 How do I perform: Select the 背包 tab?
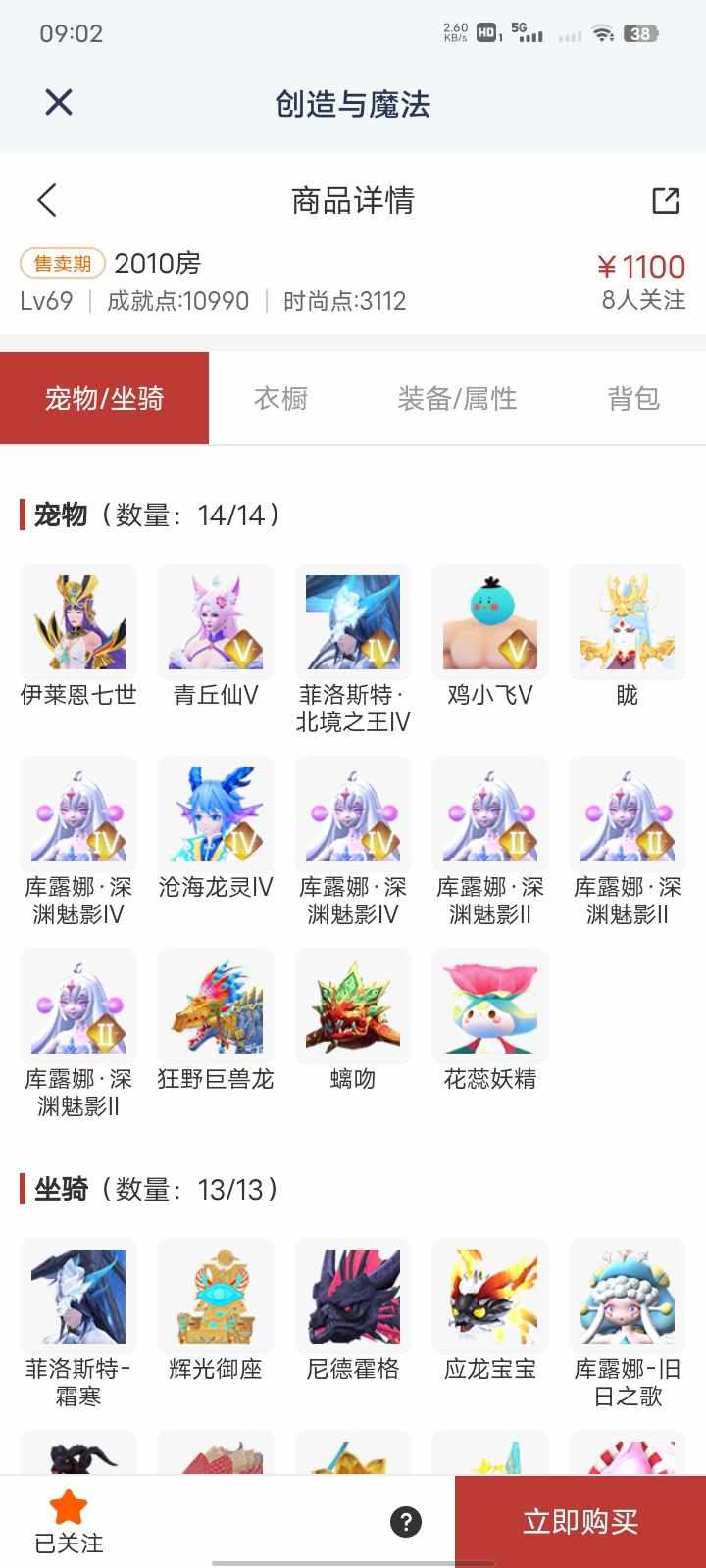[633, 398]
